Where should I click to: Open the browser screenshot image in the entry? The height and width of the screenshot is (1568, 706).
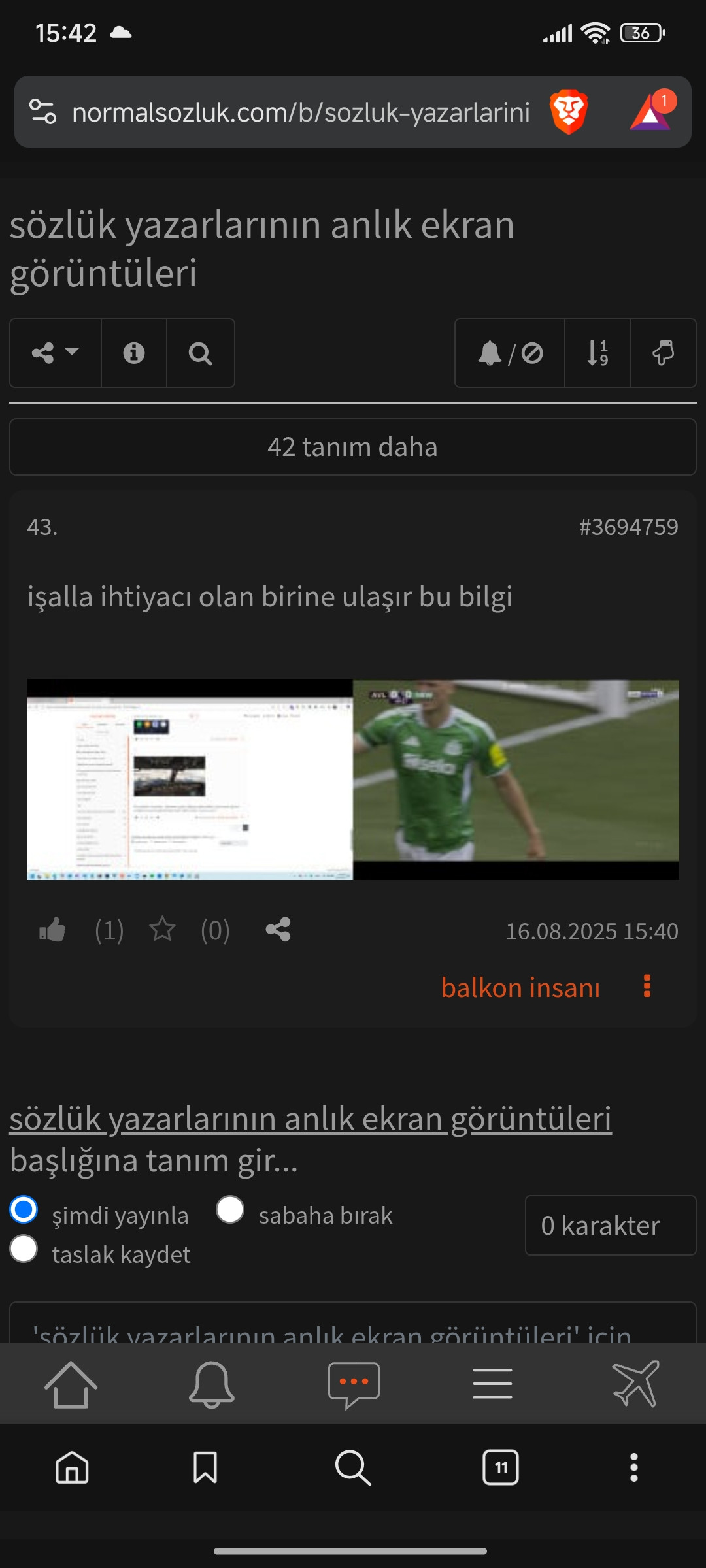click(x=190, y=779)
